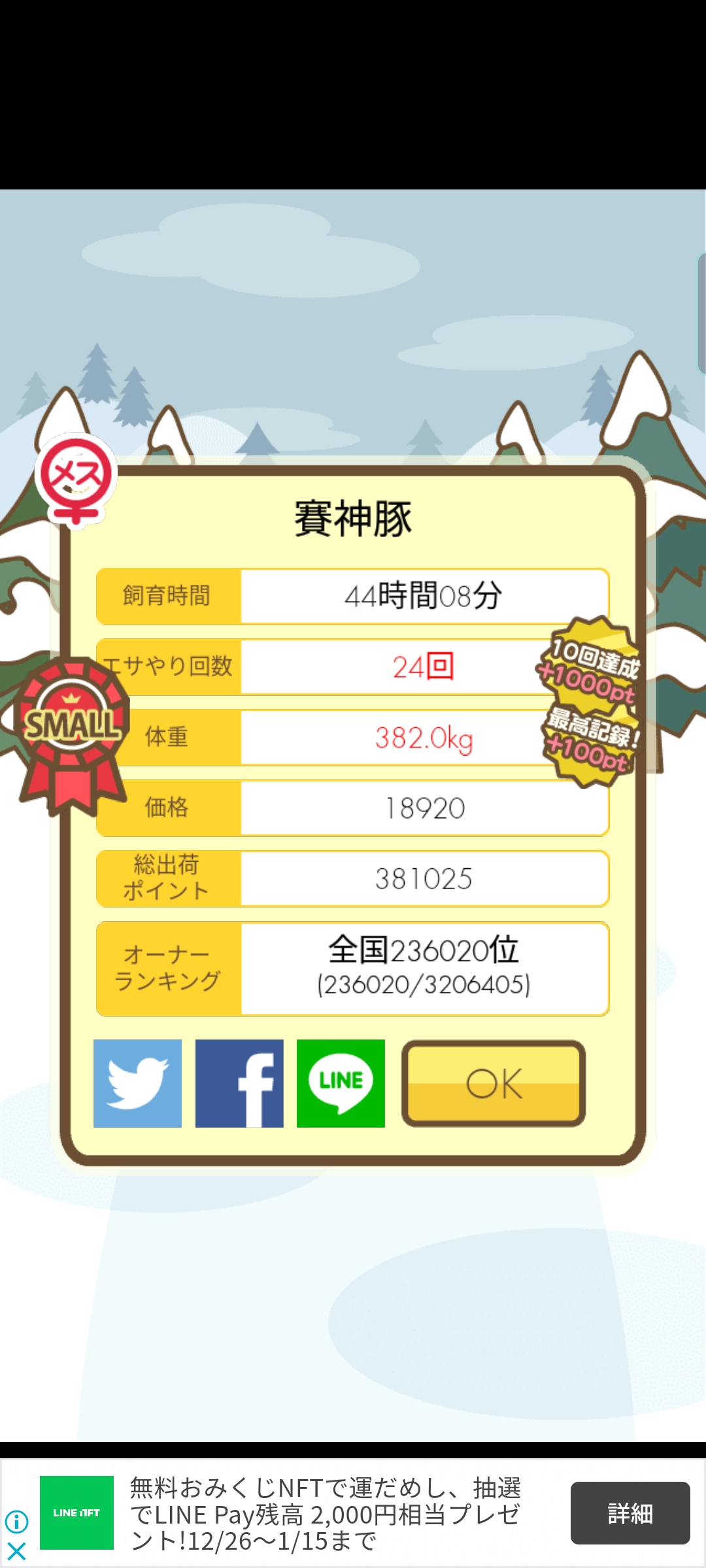Open the ad info icon
706x1568 pixels.
(x=16, y=1522)
